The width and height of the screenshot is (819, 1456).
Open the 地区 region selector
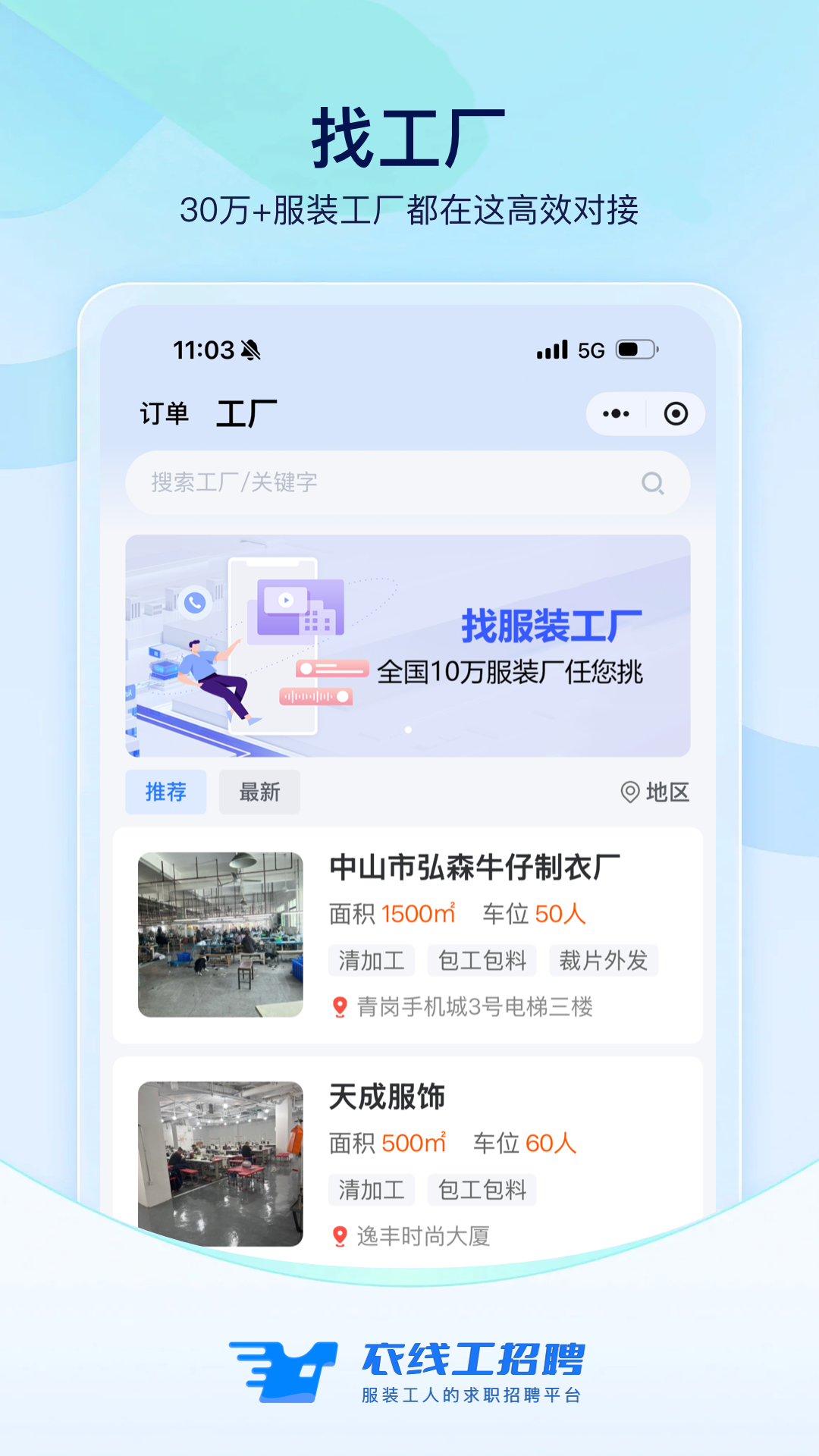657,793
